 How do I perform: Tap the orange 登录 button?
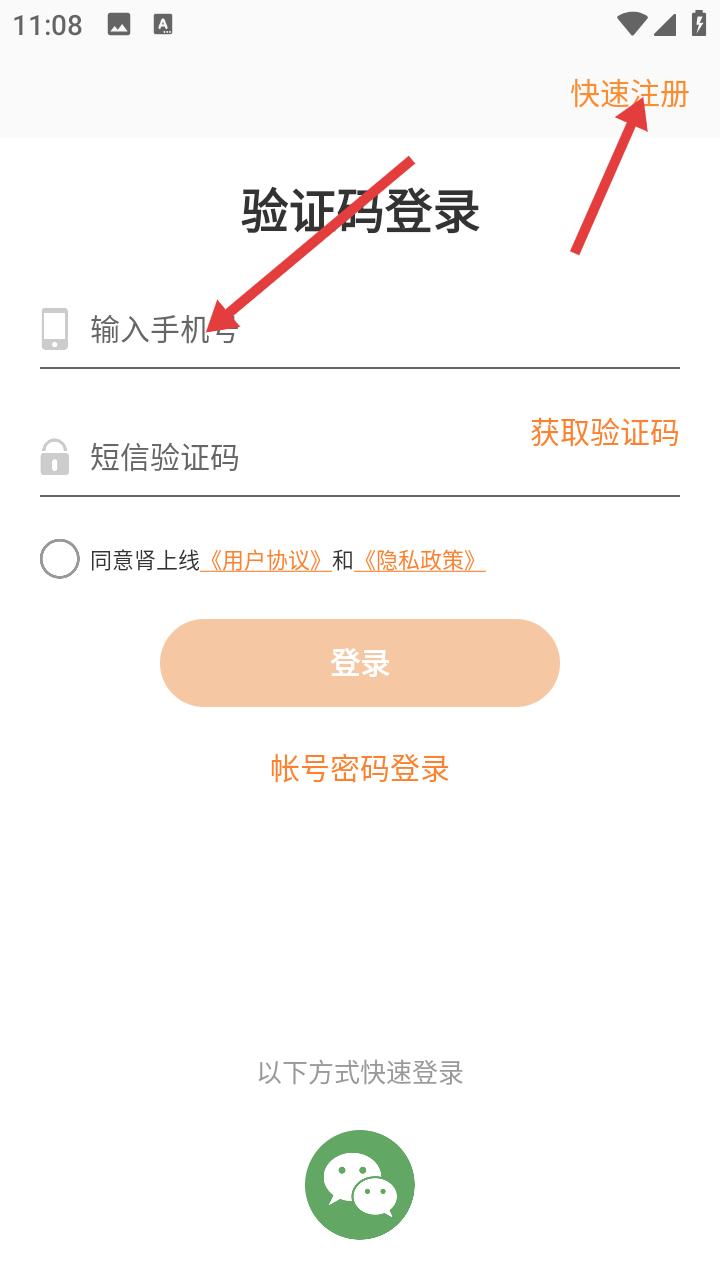pos(360,663)
